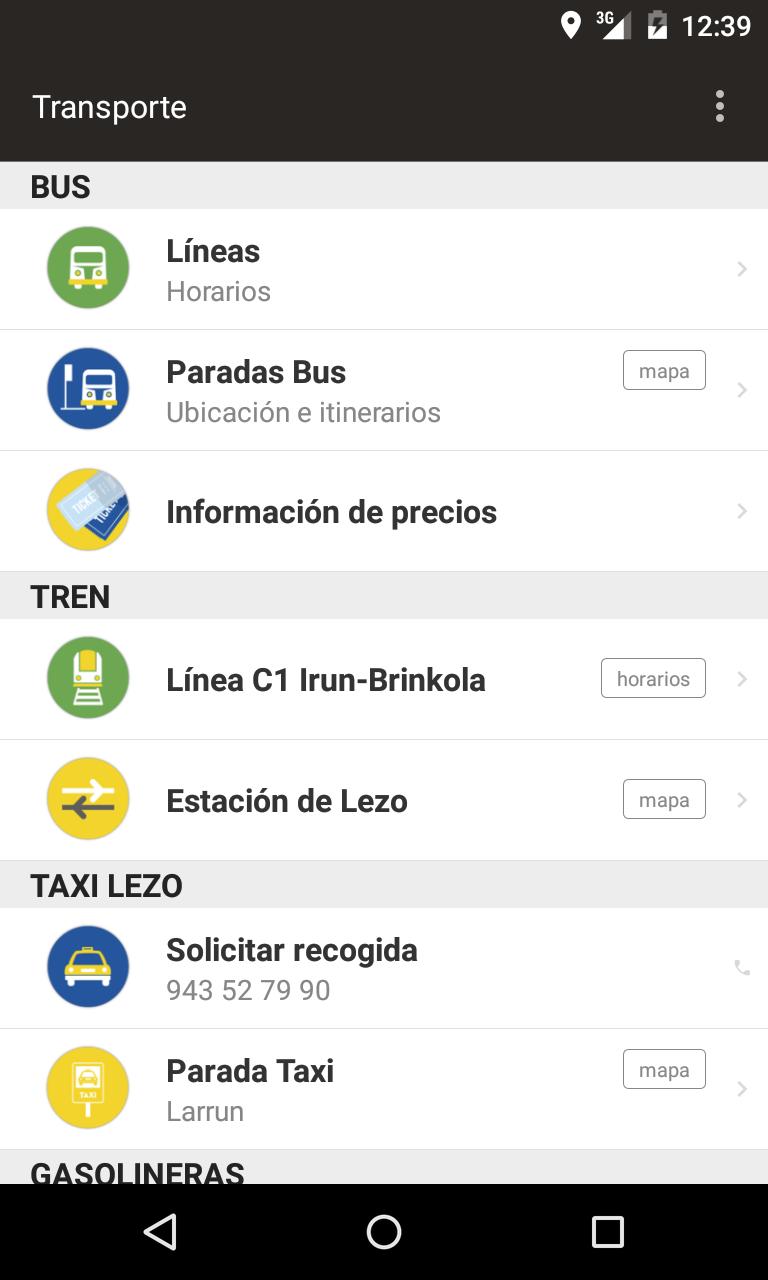
Task: Open the Paradas Bus row
Action: click(x=384, y=390)
